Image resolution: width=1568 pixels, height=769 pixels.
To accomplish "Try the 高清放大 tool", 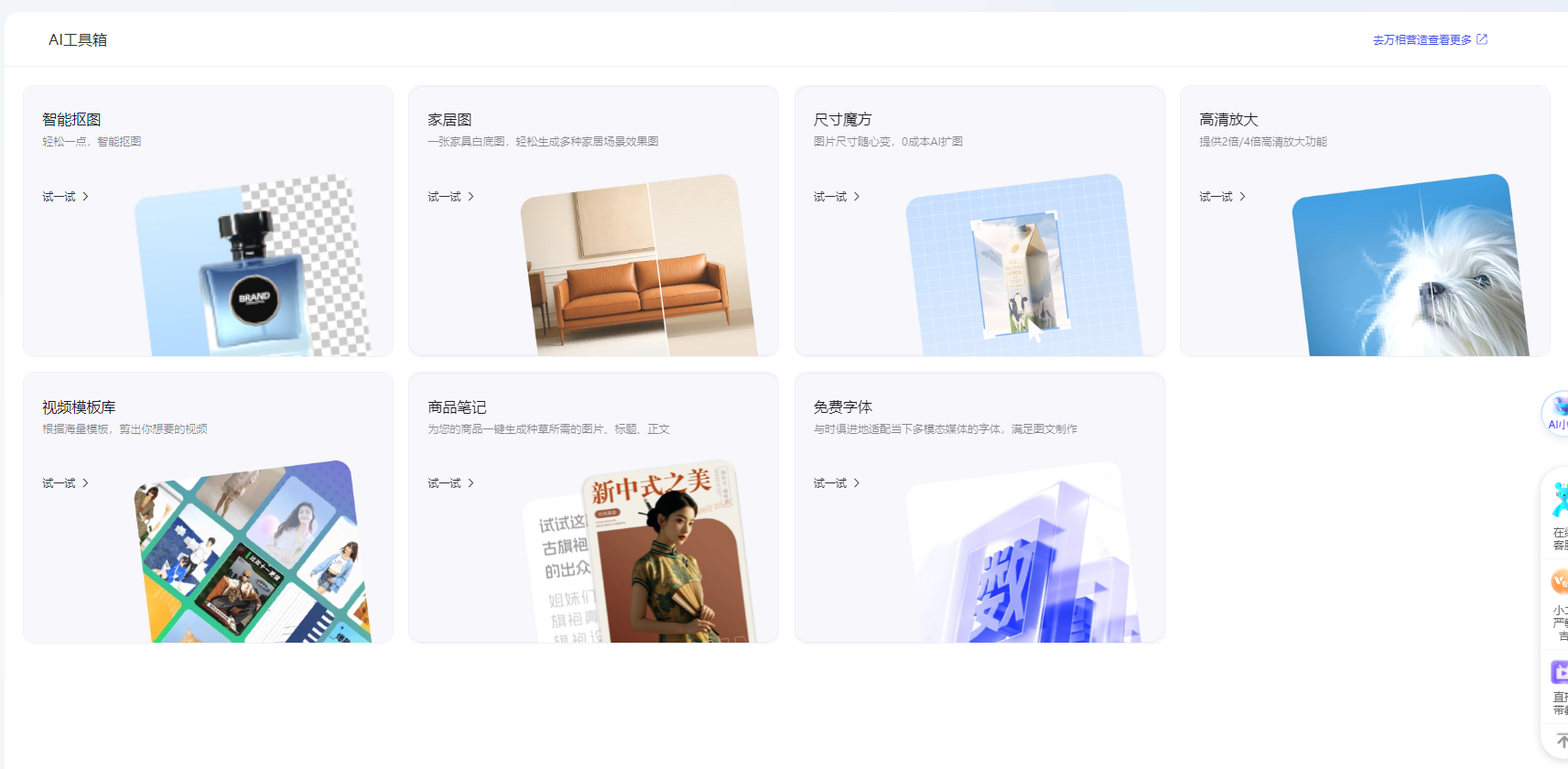I will coord(1222,197).
